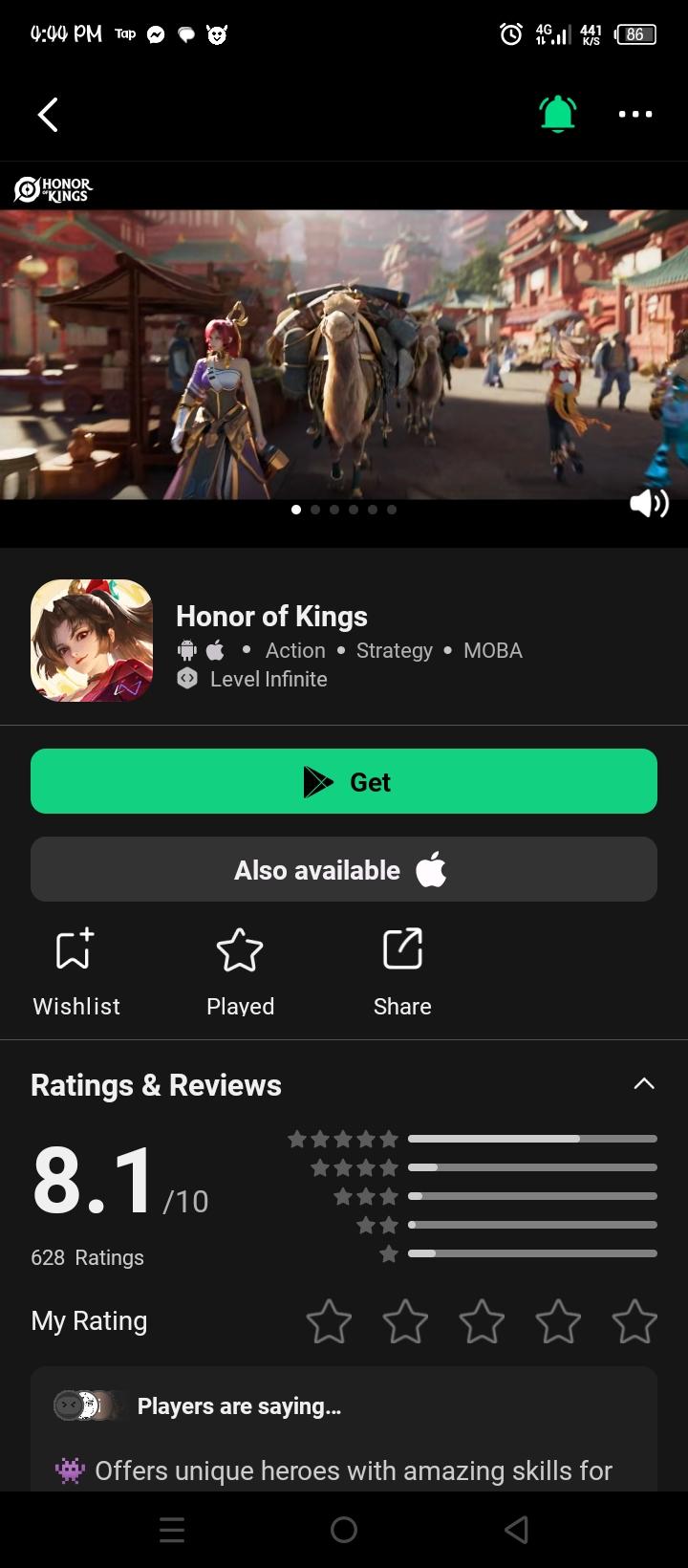The width and height of the screenshot is (688, 1568).
Task: Open the Also available on Apple option
Action: [344, 869]
